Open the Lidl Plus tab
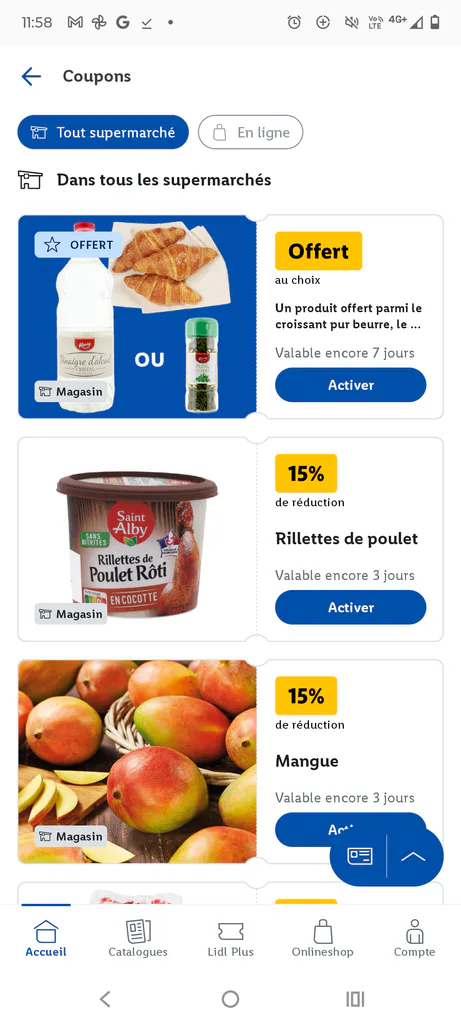The height and width of the screenshot is (1024, 461). pyautogui.click(x=230, y=938)
